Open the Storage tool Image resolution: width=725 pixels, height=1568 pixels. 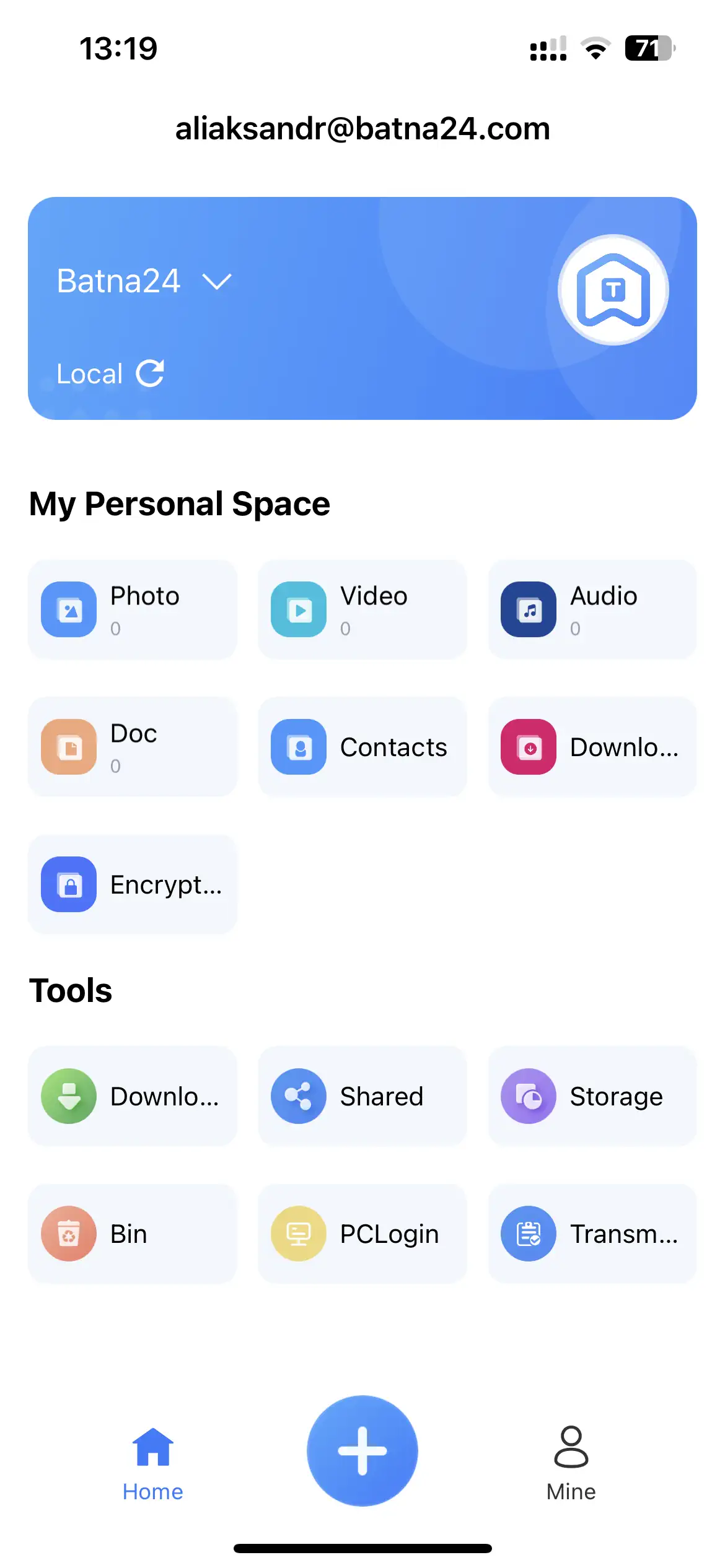point(592,1096)
